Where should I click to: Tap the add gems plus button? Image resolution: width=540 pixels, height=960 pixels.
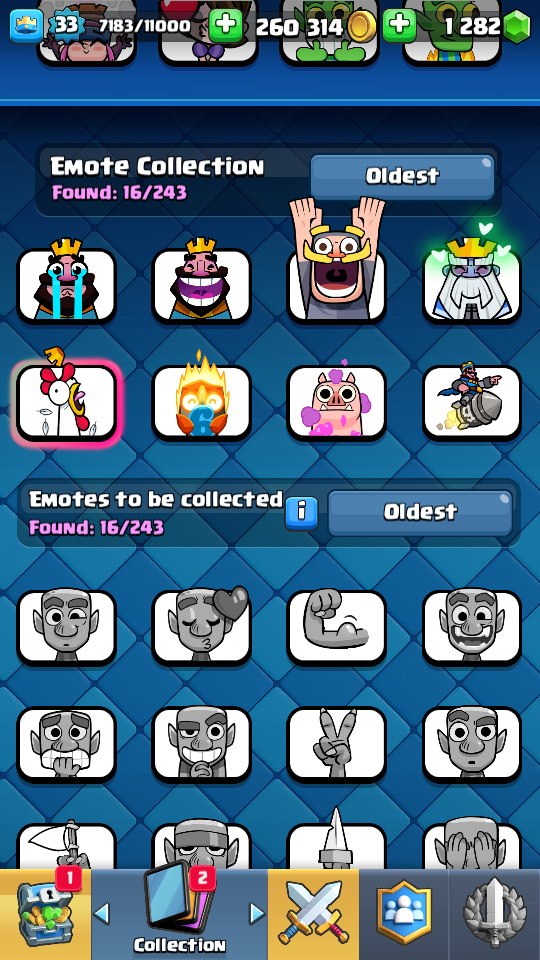coord(399,25)
